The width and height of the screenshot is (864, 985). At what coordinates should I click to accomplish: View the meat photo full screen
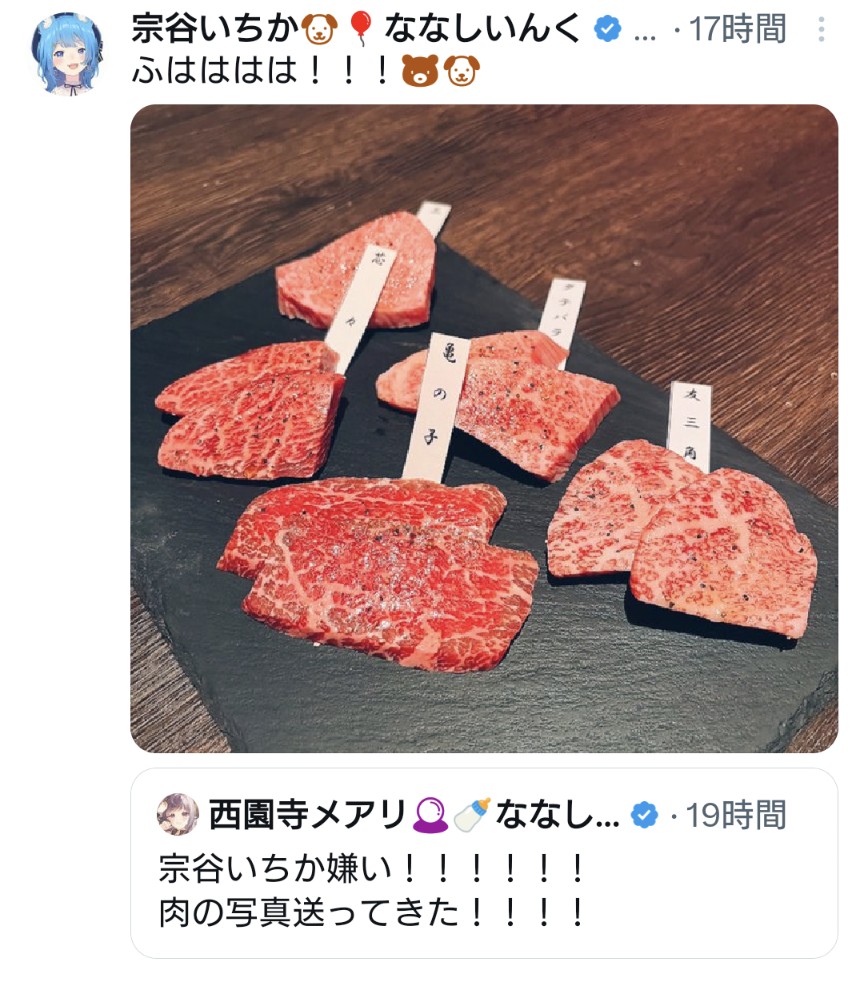[484, 428]
